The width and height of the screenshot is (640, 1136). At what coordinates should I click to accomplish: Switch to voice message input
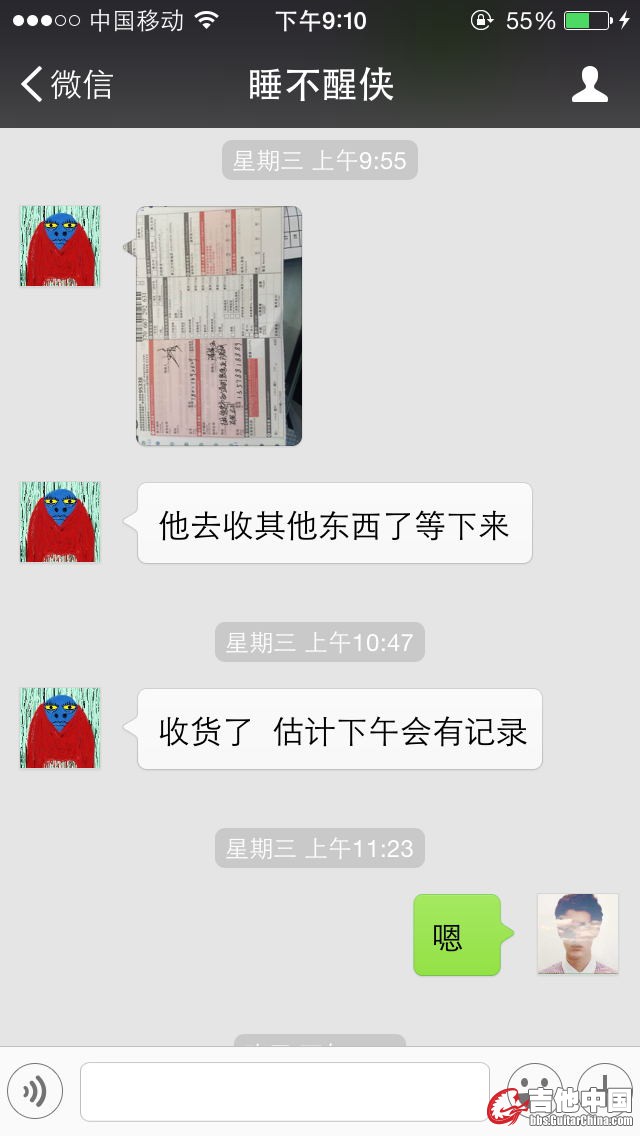coord(35,1091)
